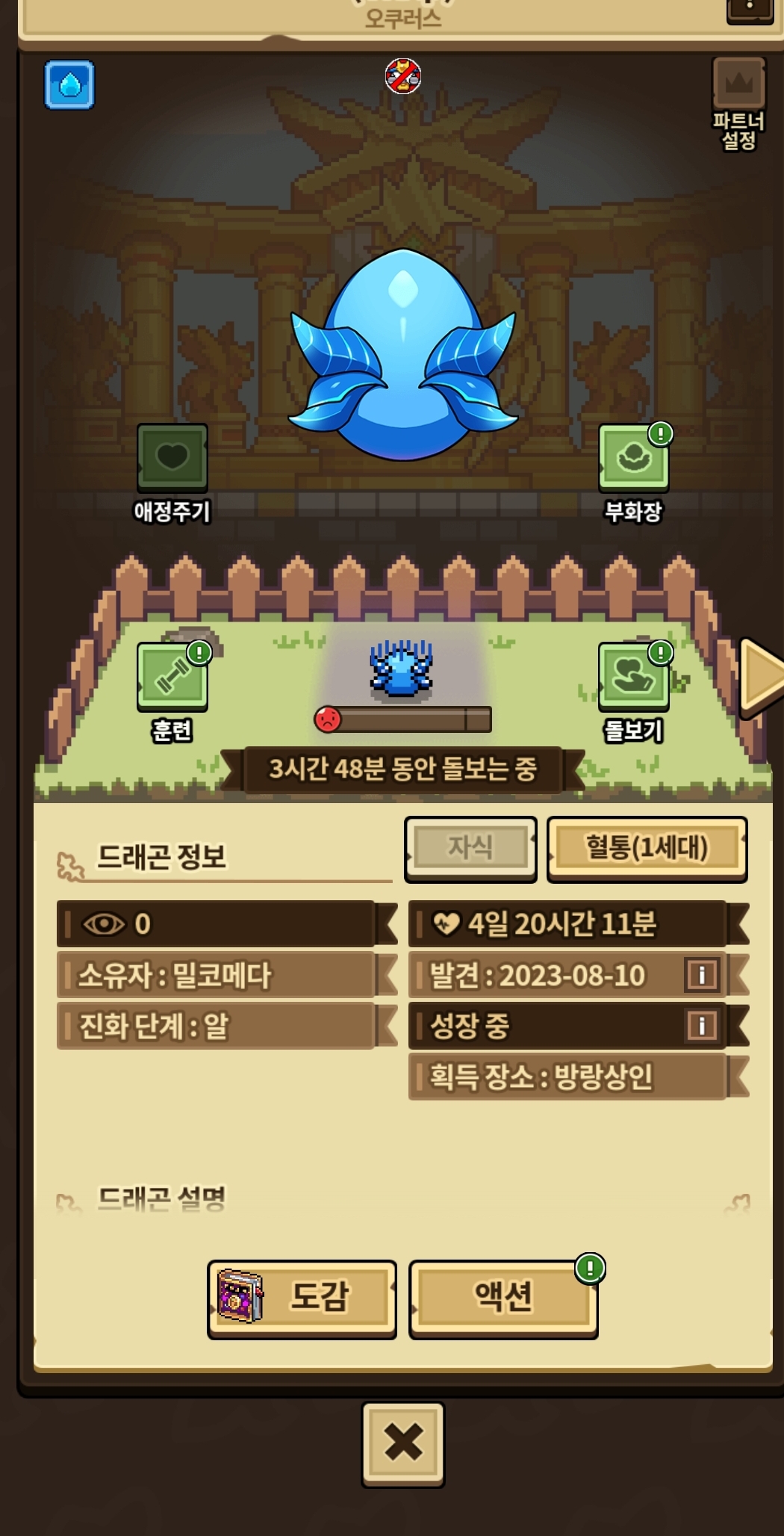Show info for 성장 중 status
784x1536 pixels.
(702, 1025)
